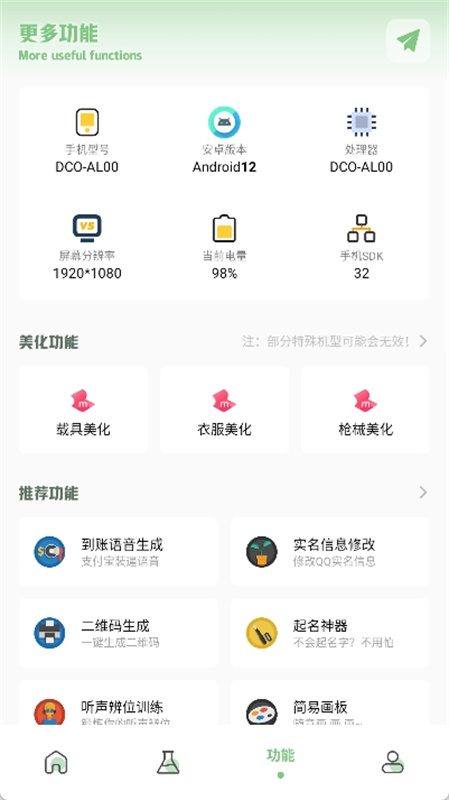Image resolution: width=449 pixels, height=800 pixels.
Task: Switch to the home tab
Action: point(56,762)
